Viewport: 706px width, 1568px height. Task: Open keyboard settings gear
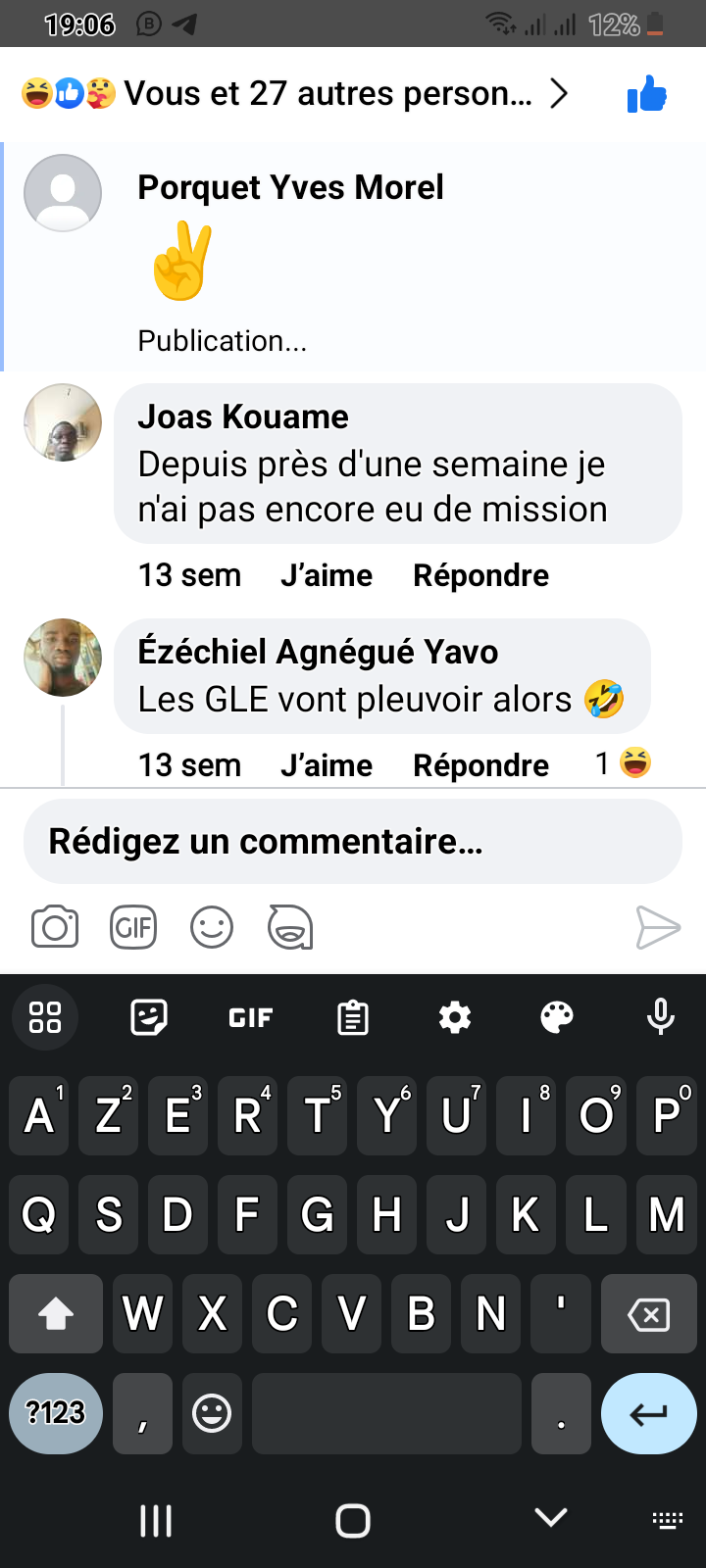[x=455, y=1017]
